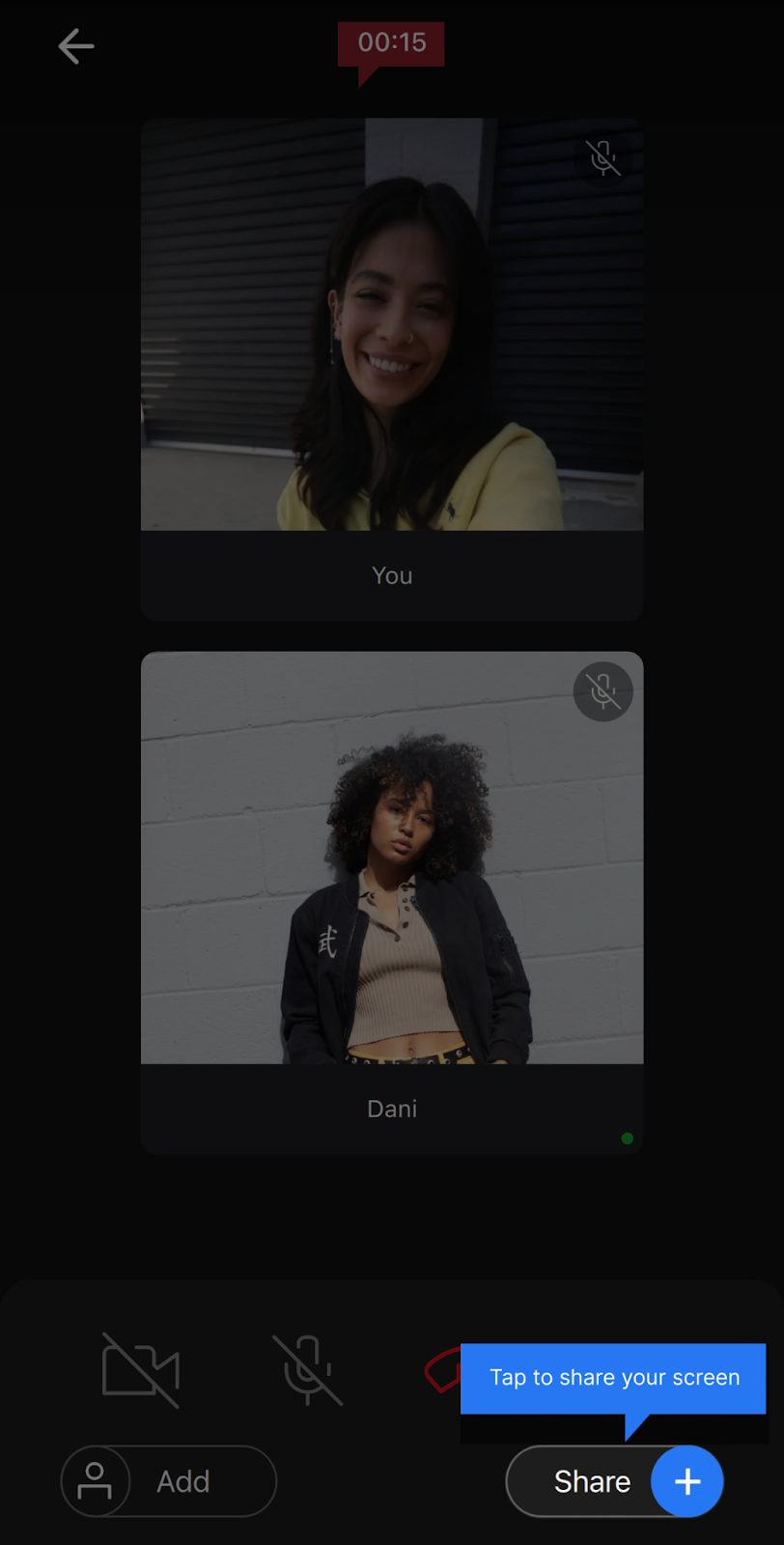Toggle the muted microphone icon
The width and height of the screenshot is (784, 1545).
click(x=308, y=1369)
